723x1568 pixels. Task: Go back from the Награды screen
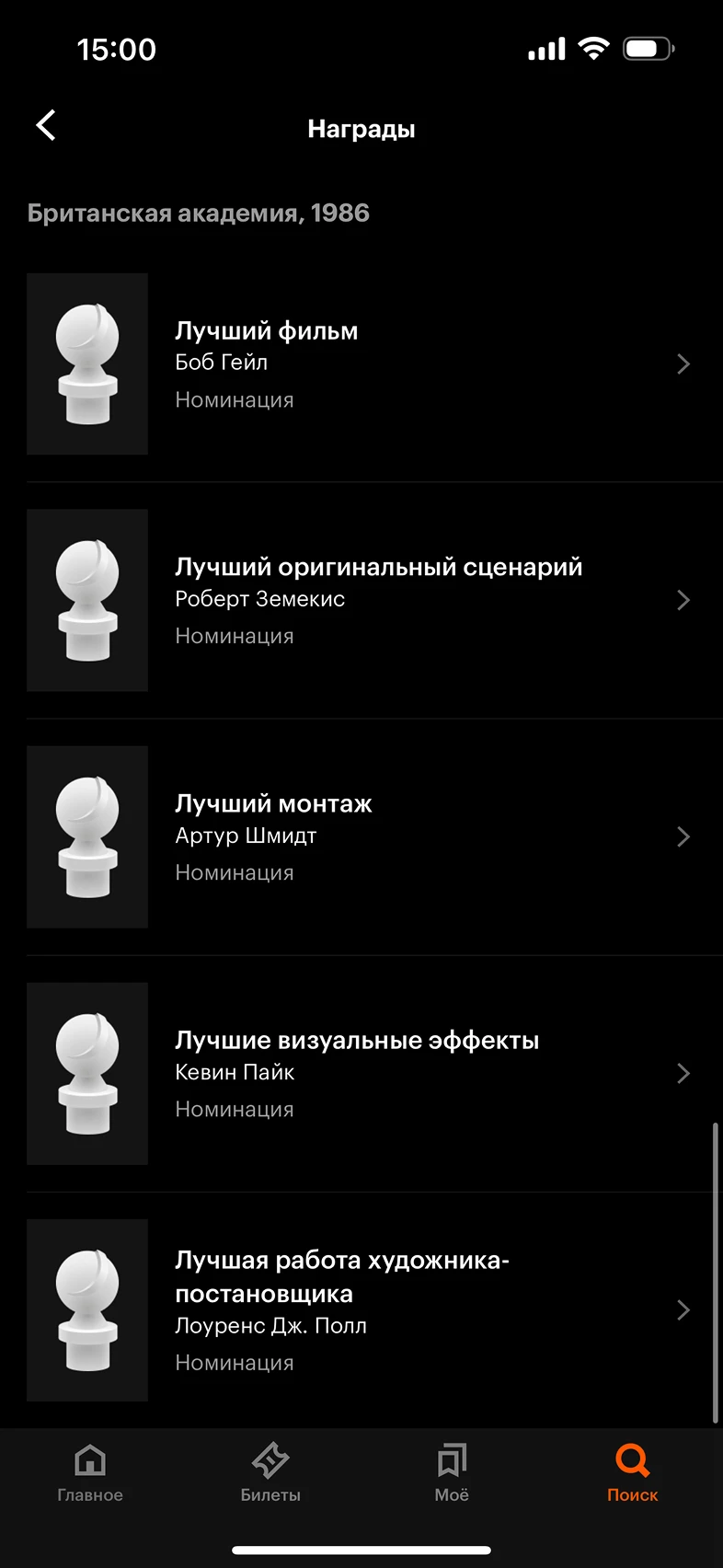(46, 126)
